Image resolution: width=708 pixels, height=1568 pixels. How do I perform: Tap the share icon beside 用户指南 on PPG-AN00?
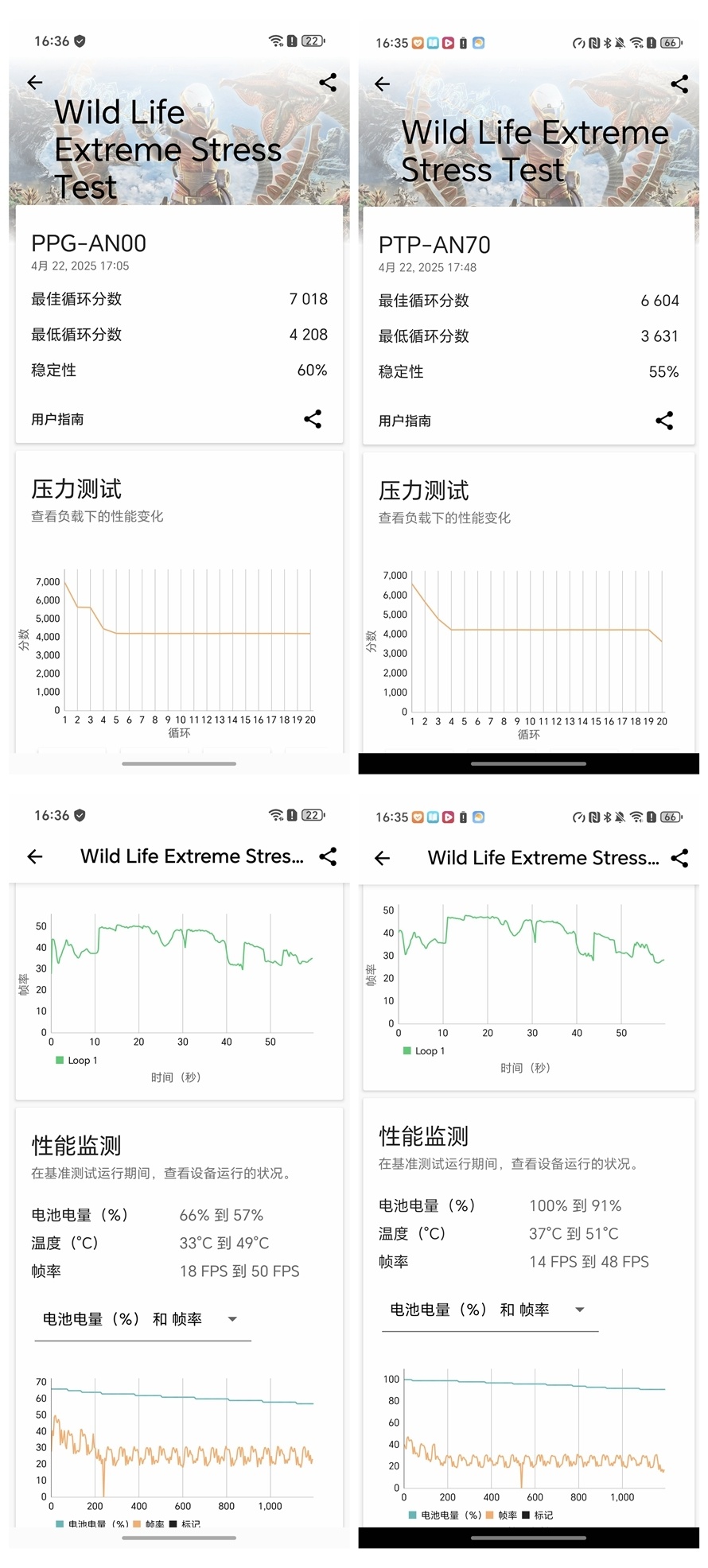[312, 419]
